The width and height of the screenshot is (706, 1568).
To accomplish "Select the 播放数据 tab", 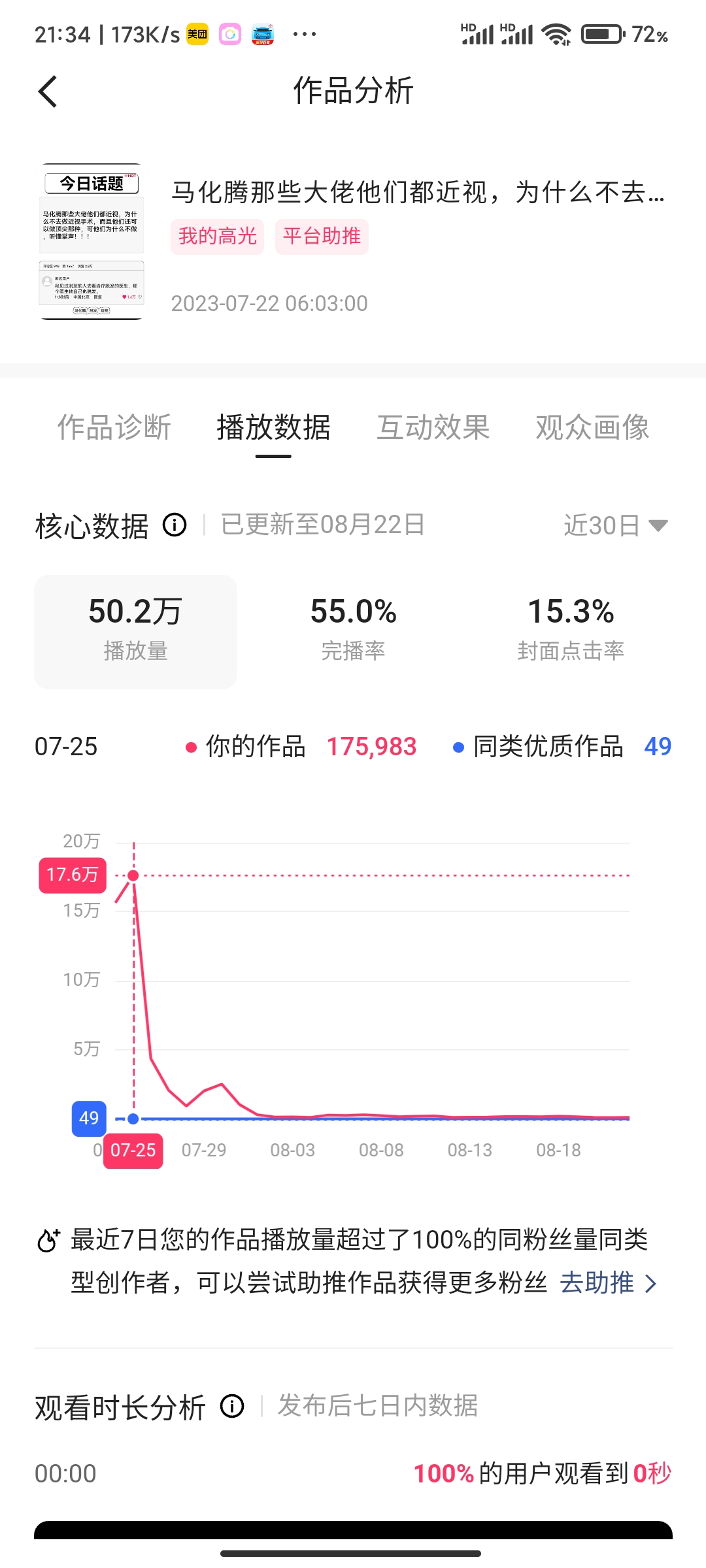I will point(273,428).
